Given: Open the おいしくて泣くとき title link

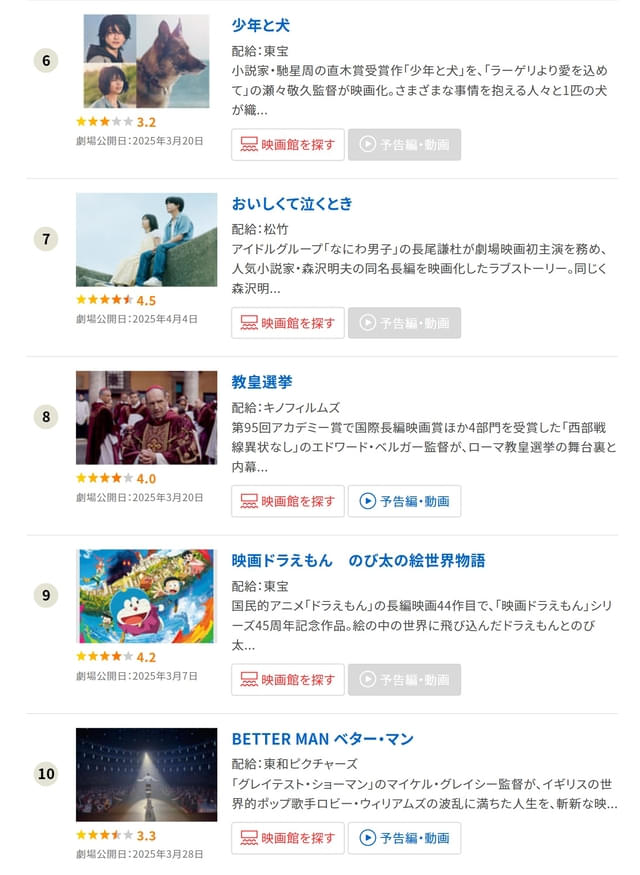Looking at the screenshot, I should (292, 204).
